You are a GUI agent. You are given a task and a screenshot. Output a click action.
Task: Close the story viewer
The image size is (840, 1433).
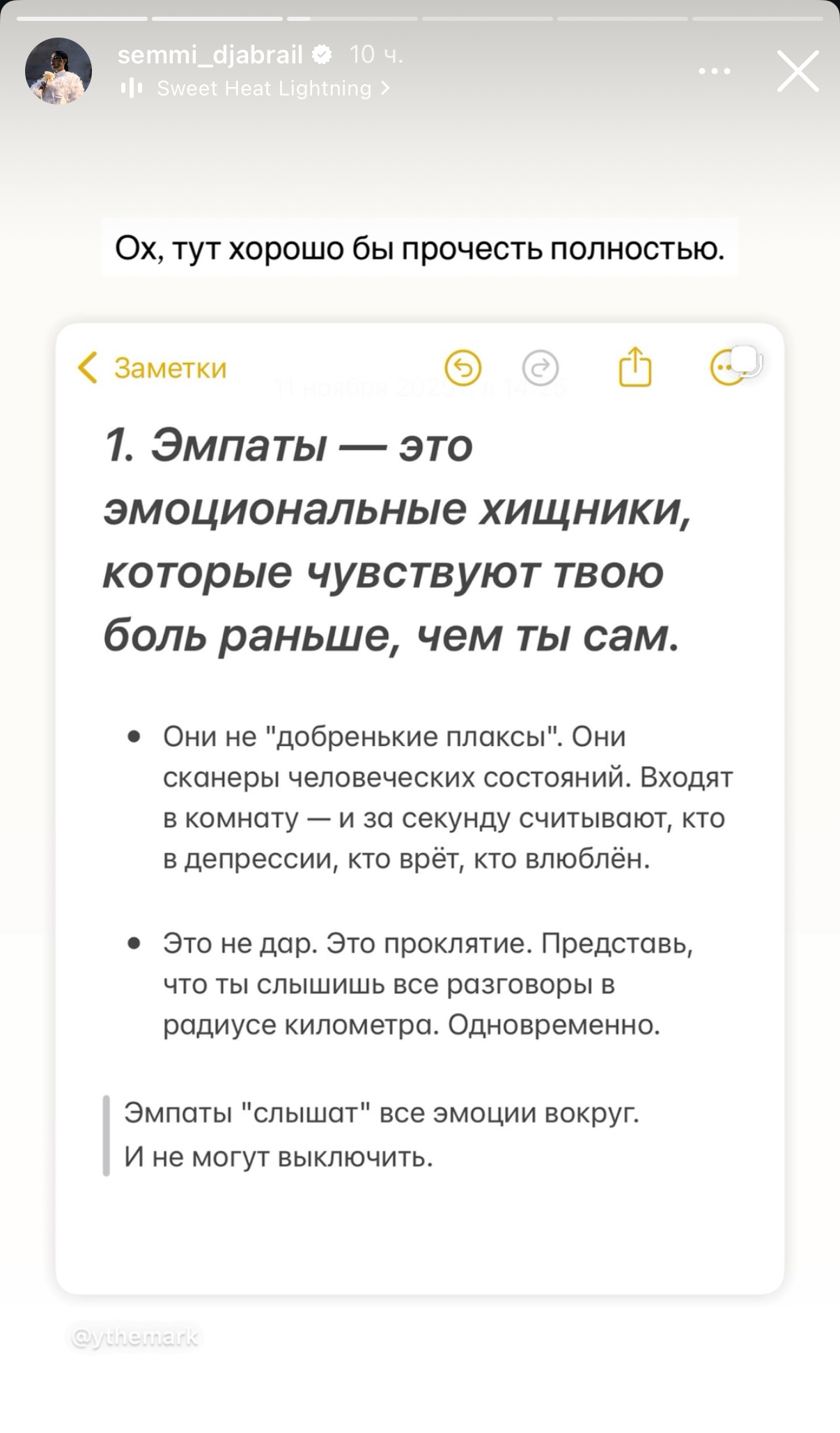(x=798, y=71)
